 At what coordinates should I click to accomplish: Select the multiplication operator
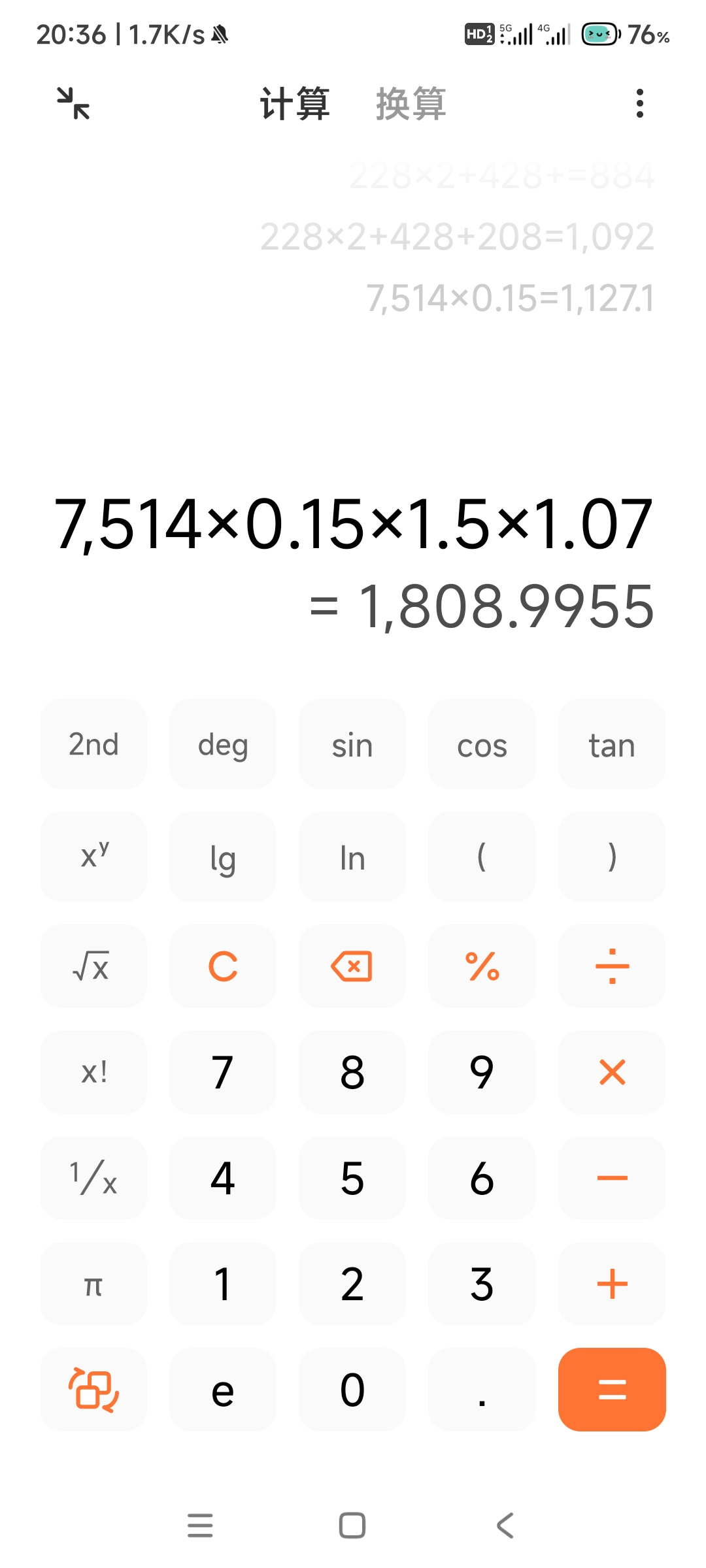(x=612, y=1071)
